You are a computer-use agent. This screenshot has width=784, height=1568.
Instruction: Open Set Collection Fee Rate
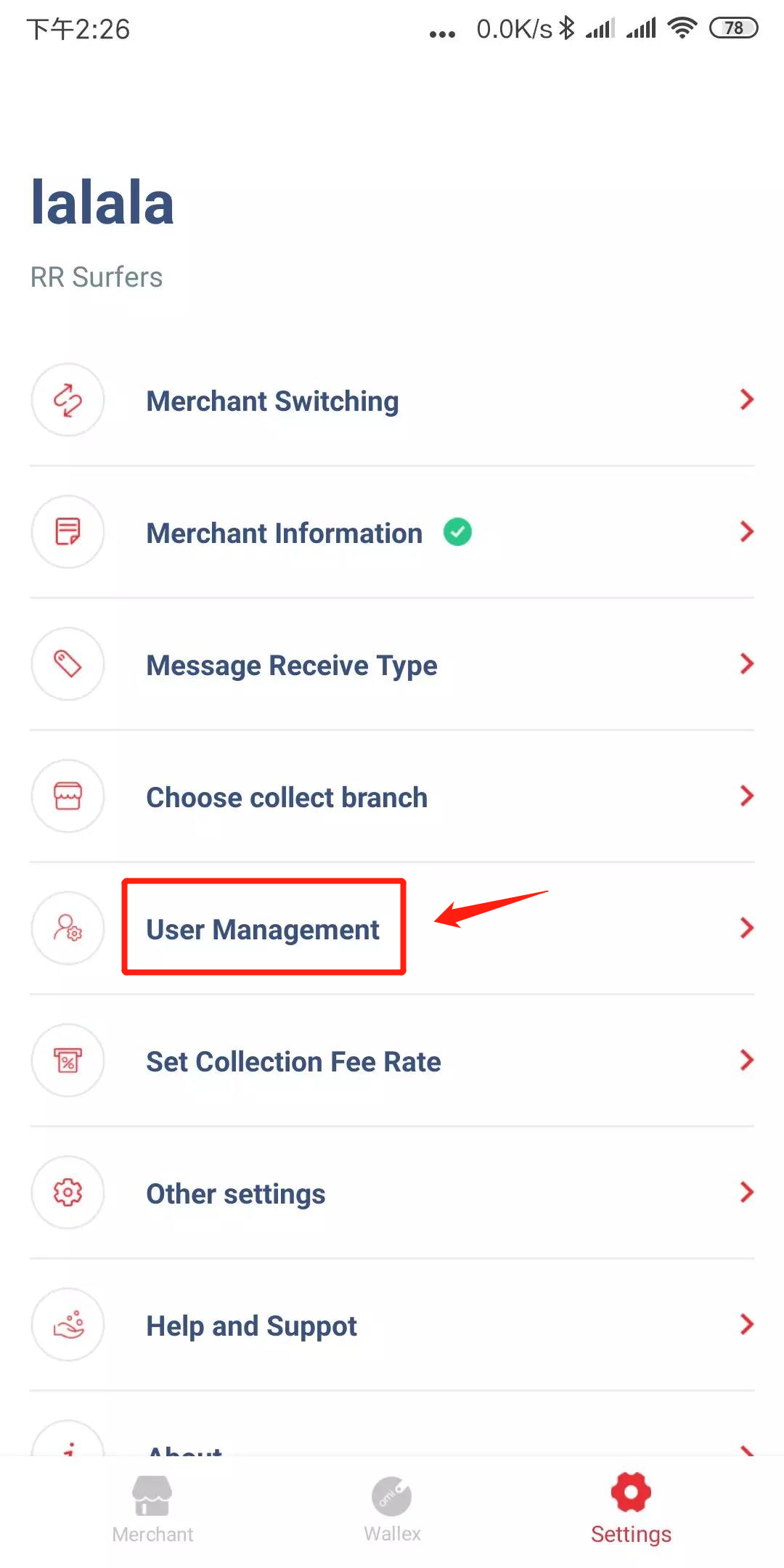392,1061
